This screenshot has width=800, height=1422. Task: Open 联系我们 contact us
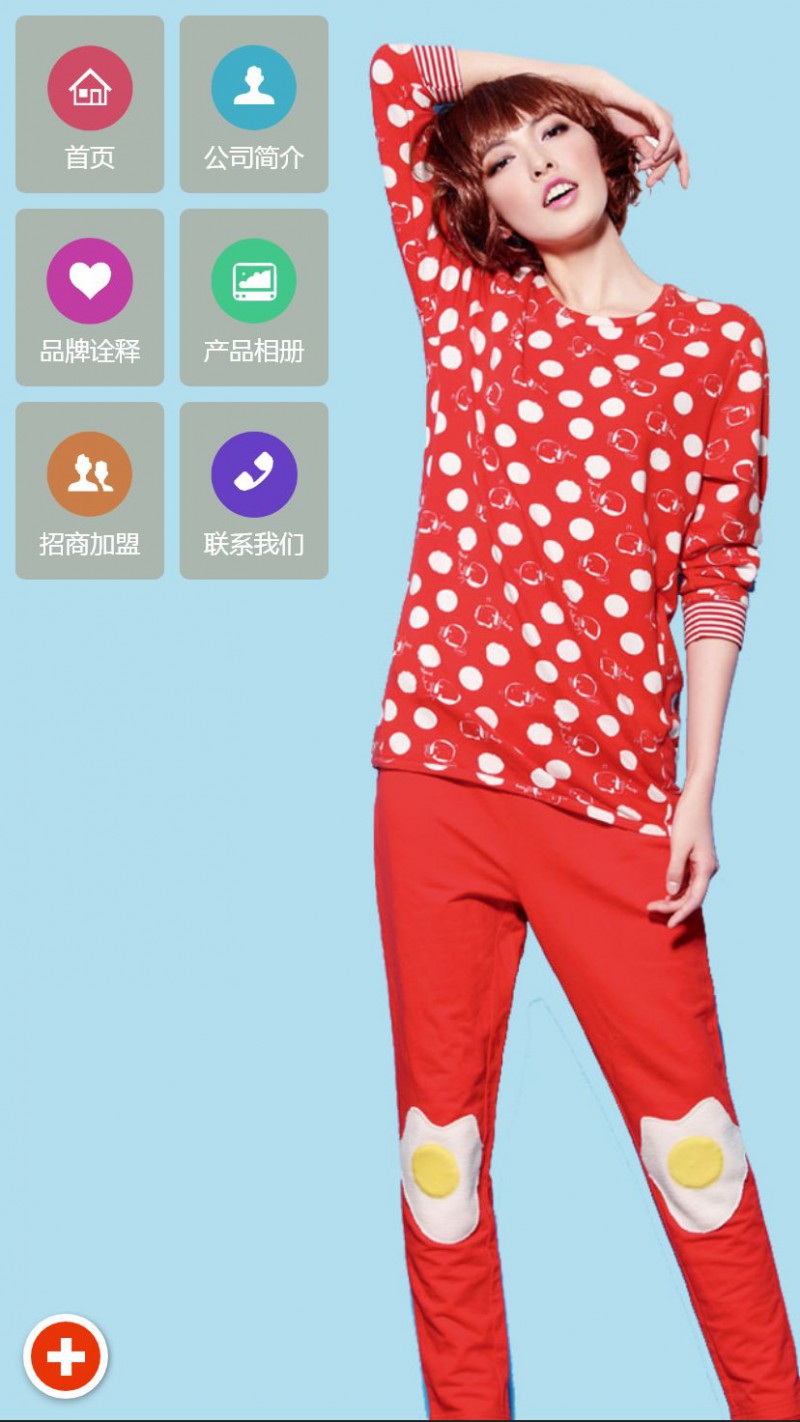[x=254, y=490]
